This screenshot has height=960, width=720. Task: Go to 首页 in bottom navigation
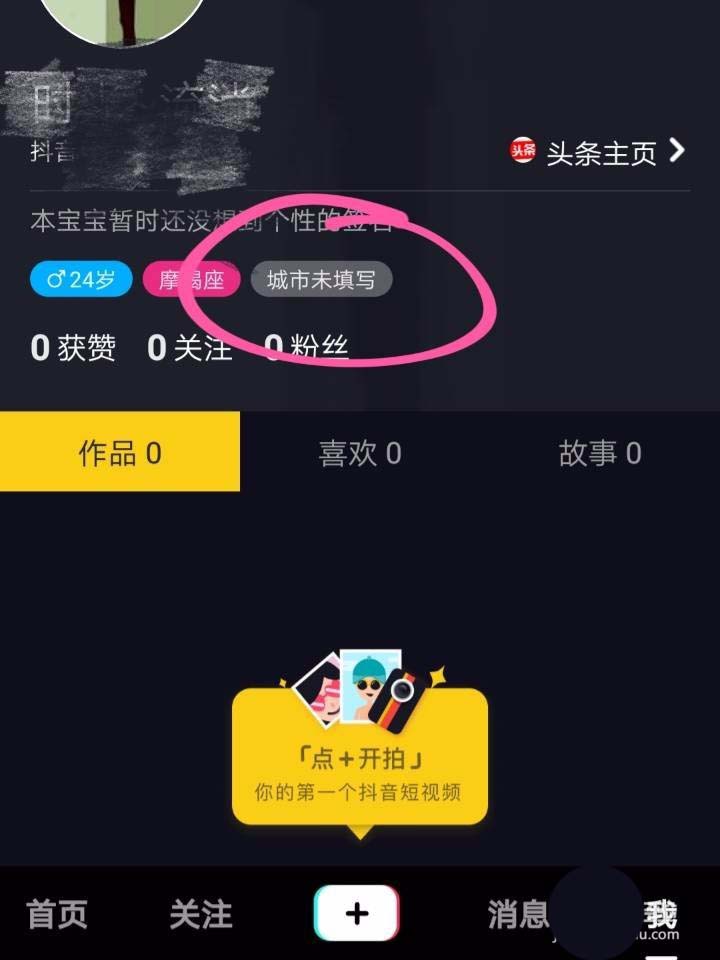point(57,914)
